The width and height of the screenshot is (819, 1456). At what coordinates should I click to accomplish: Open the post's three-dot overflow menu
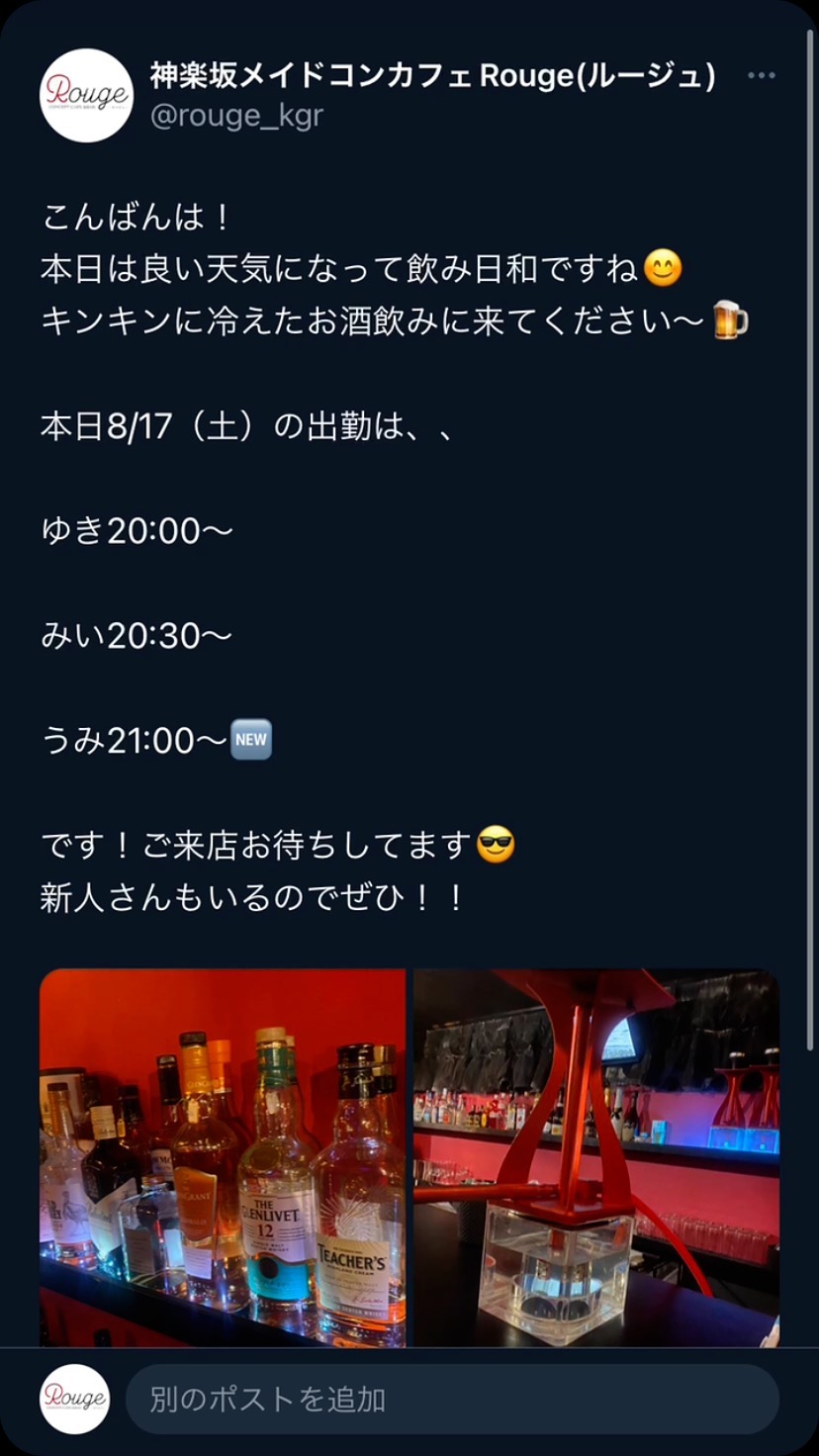tap(761, 76)
